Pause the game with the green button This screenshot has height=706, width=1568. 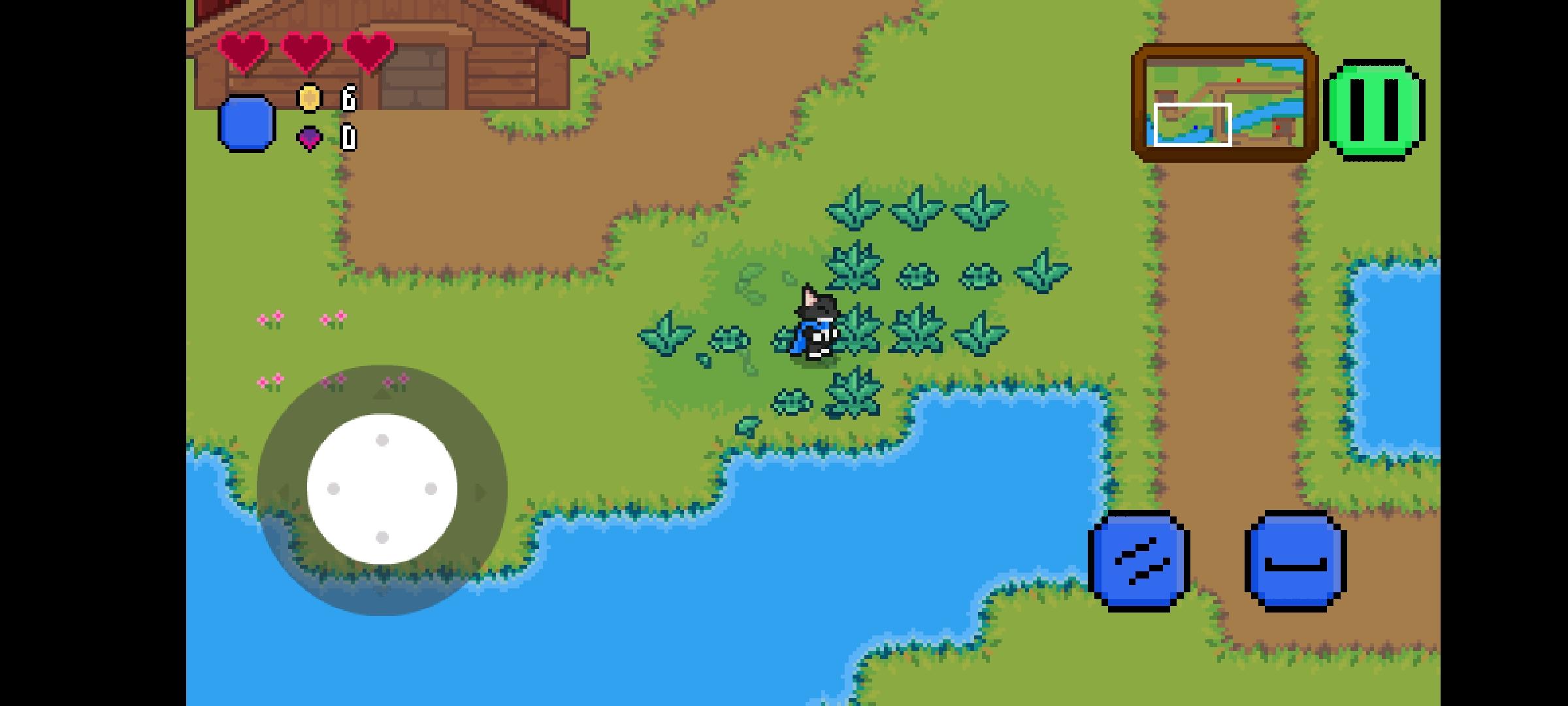(x=1375, y=110)
